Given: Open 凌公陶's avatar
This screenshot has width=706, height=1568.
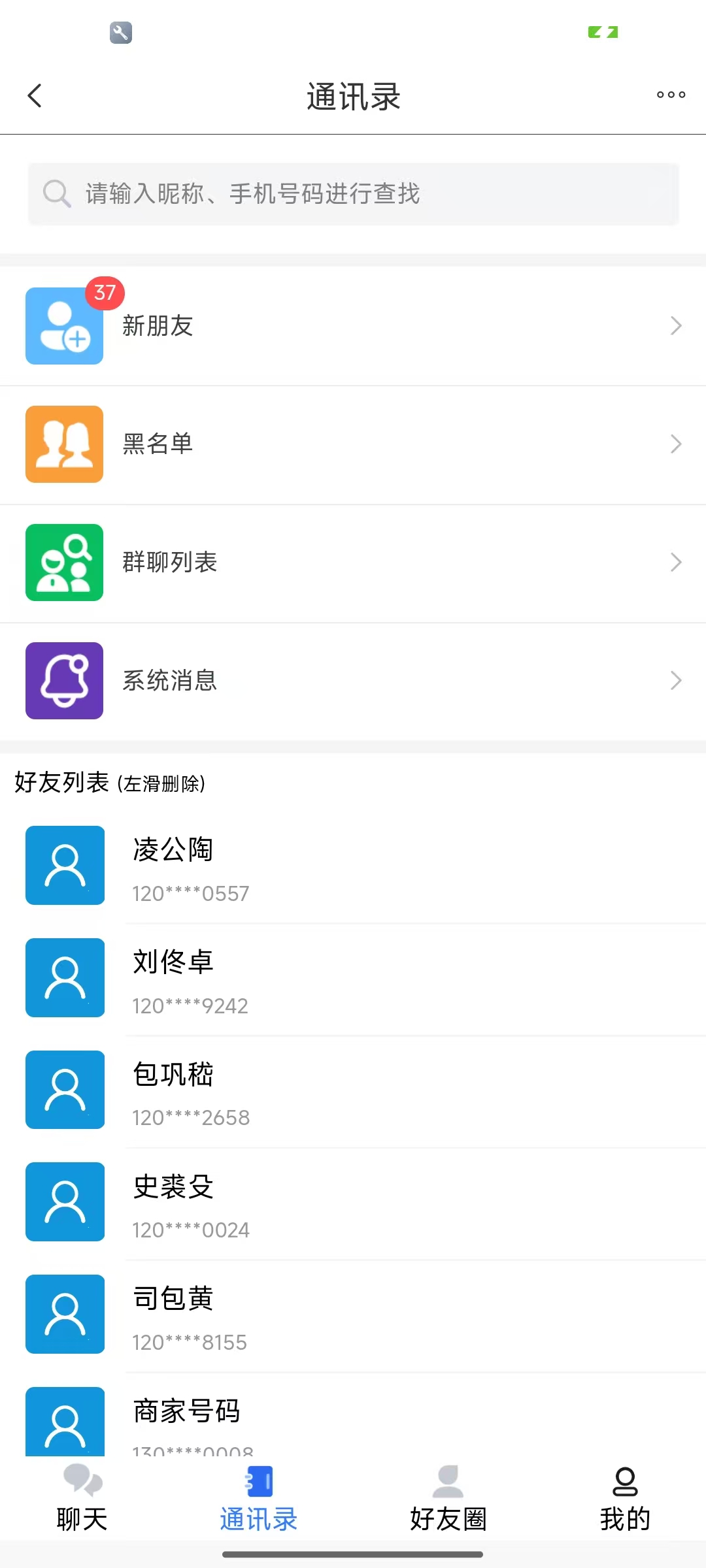Looking at the screenshot, I should coord(64,865).
